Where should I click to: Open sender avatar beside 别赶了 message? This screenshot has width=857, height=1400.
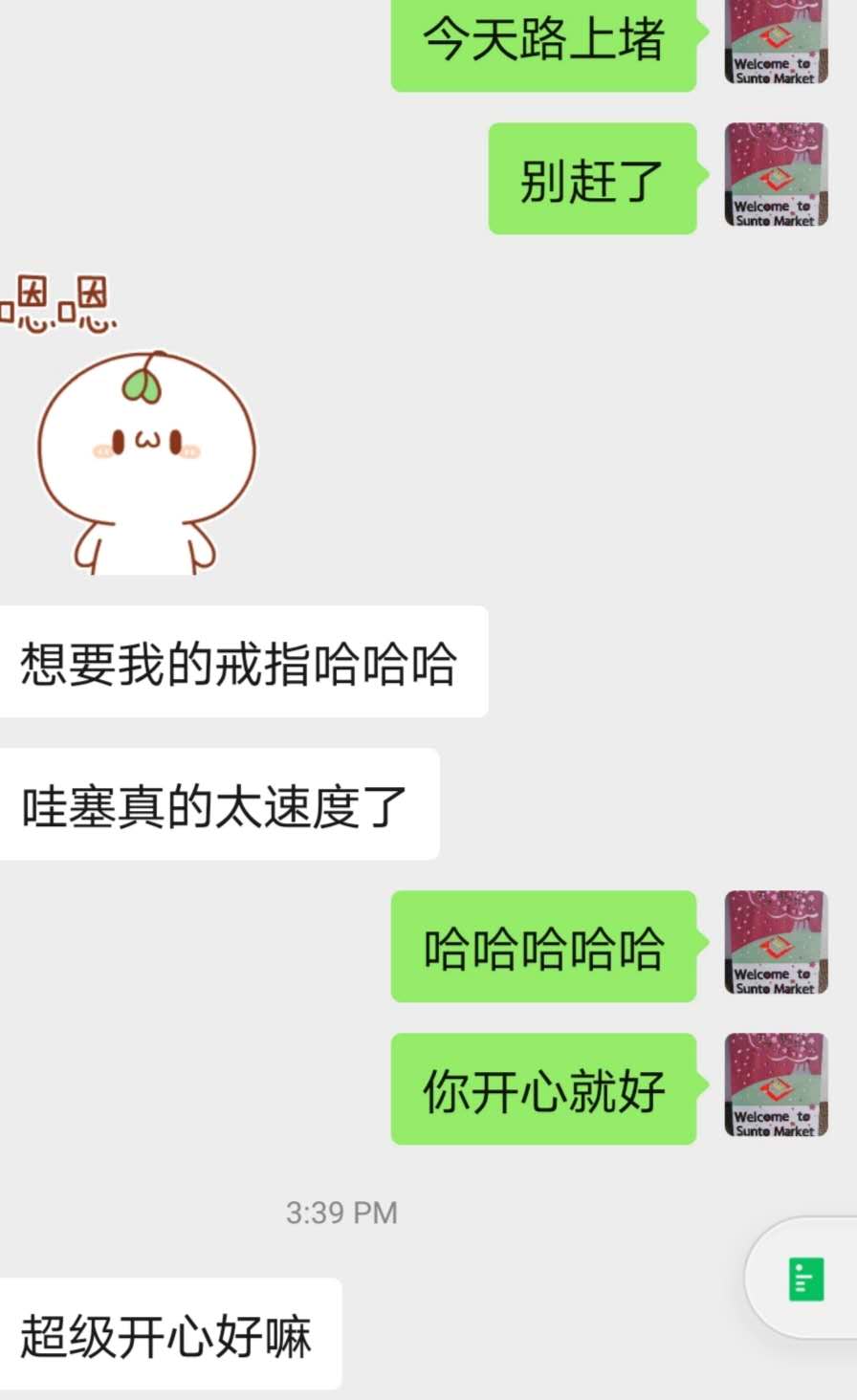(x=776, y=176)
